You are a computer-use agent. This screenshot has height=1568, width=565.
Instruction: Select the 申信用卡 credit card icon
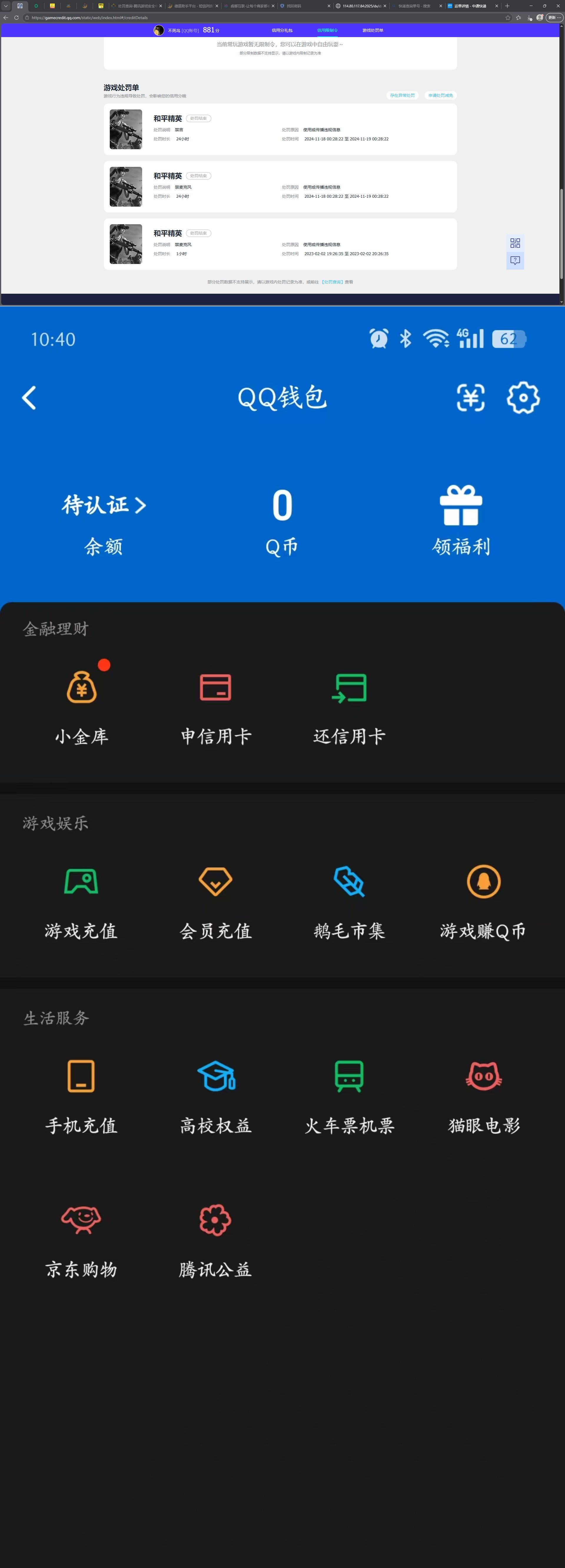215,687
